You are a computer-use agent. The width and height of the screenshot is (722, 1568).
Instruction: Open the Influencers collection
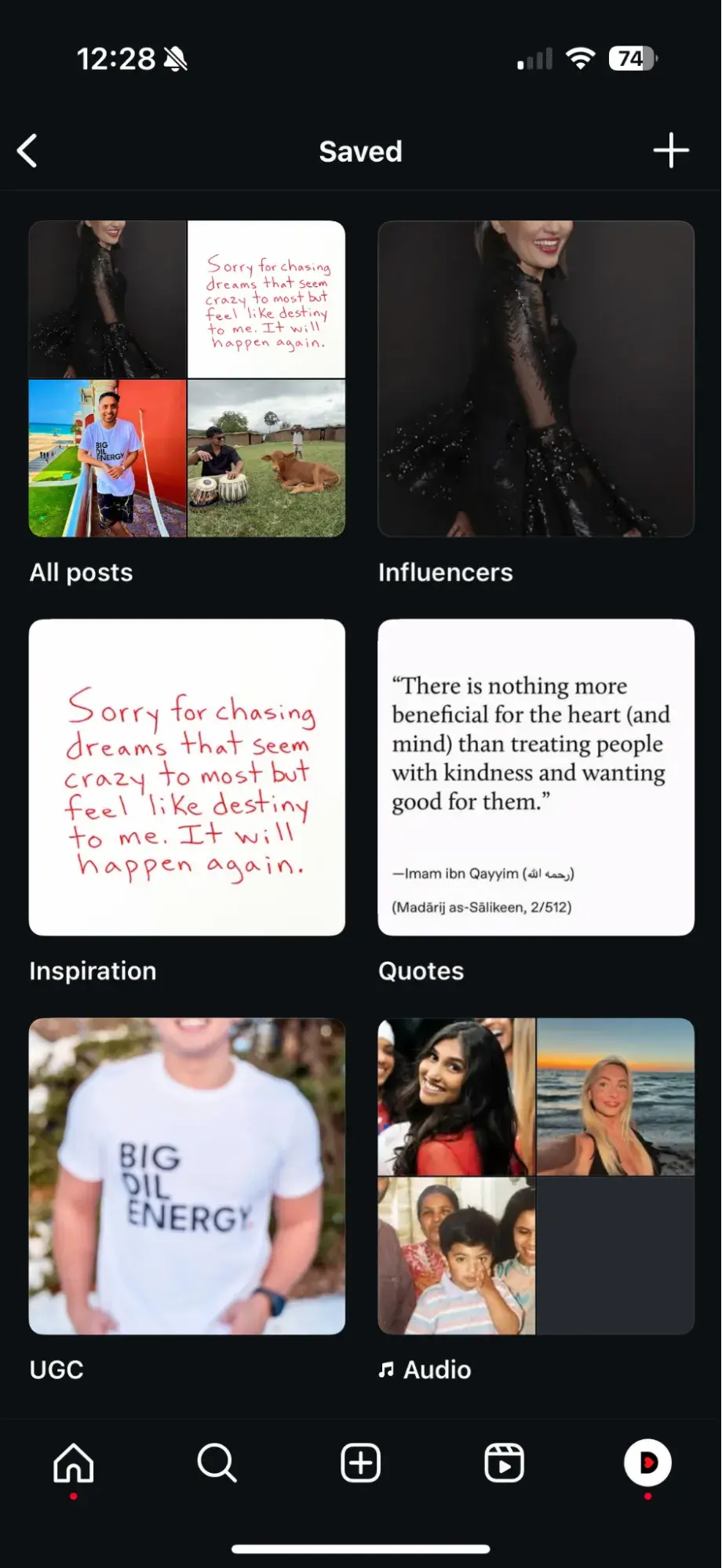[x=536, y=379]
